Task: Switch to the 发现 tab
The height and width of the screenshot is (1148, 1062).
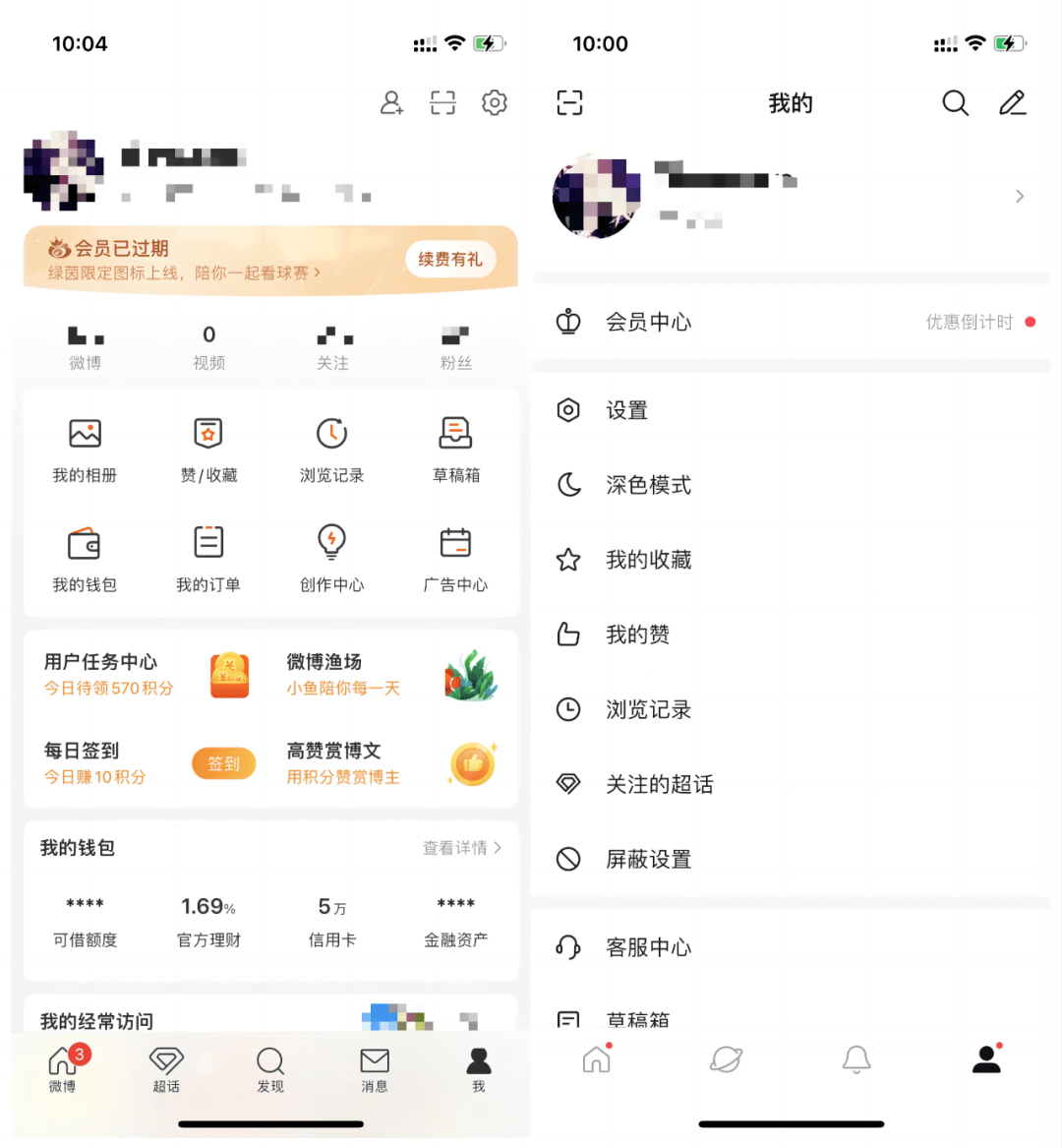Action: (270, 1069)
